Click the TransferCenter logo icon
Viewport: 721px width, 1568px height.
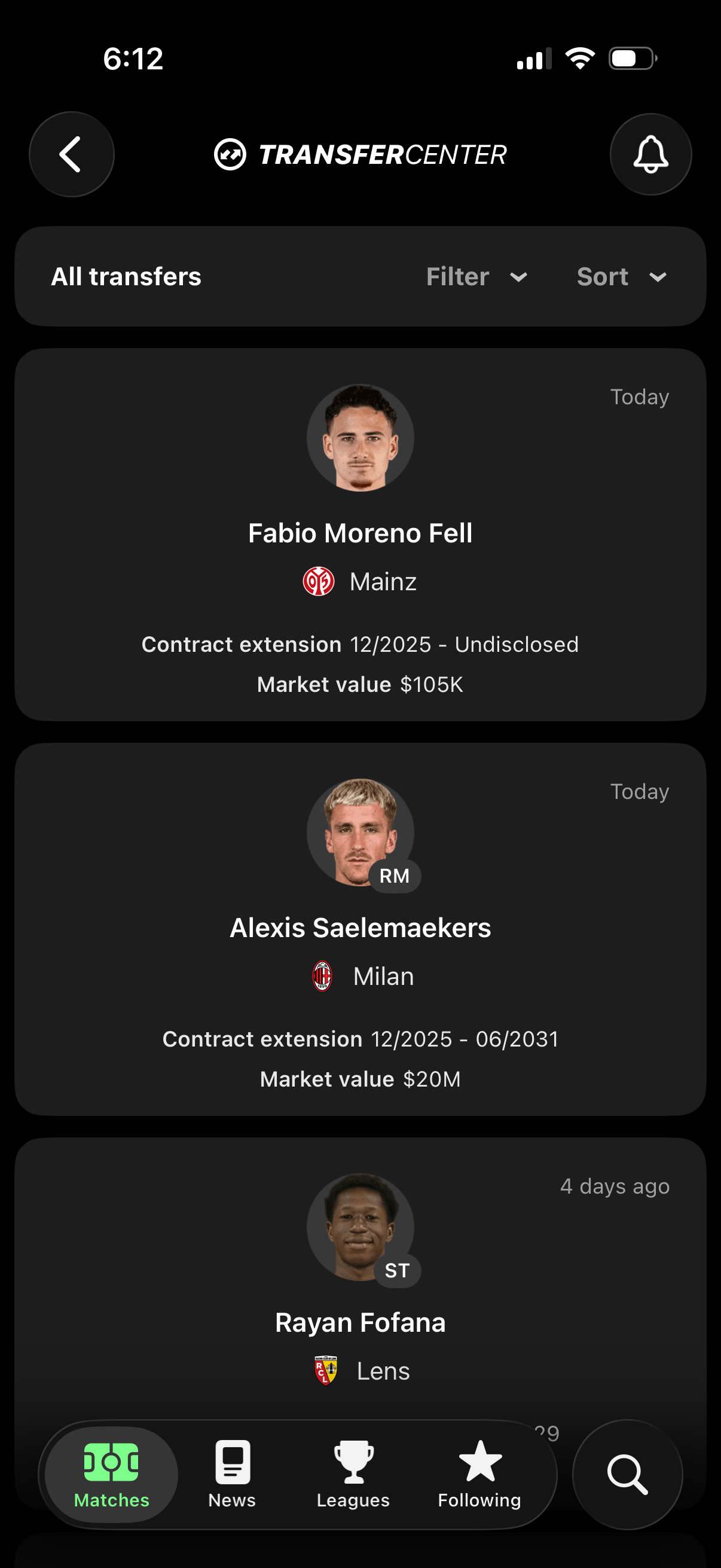231,154
